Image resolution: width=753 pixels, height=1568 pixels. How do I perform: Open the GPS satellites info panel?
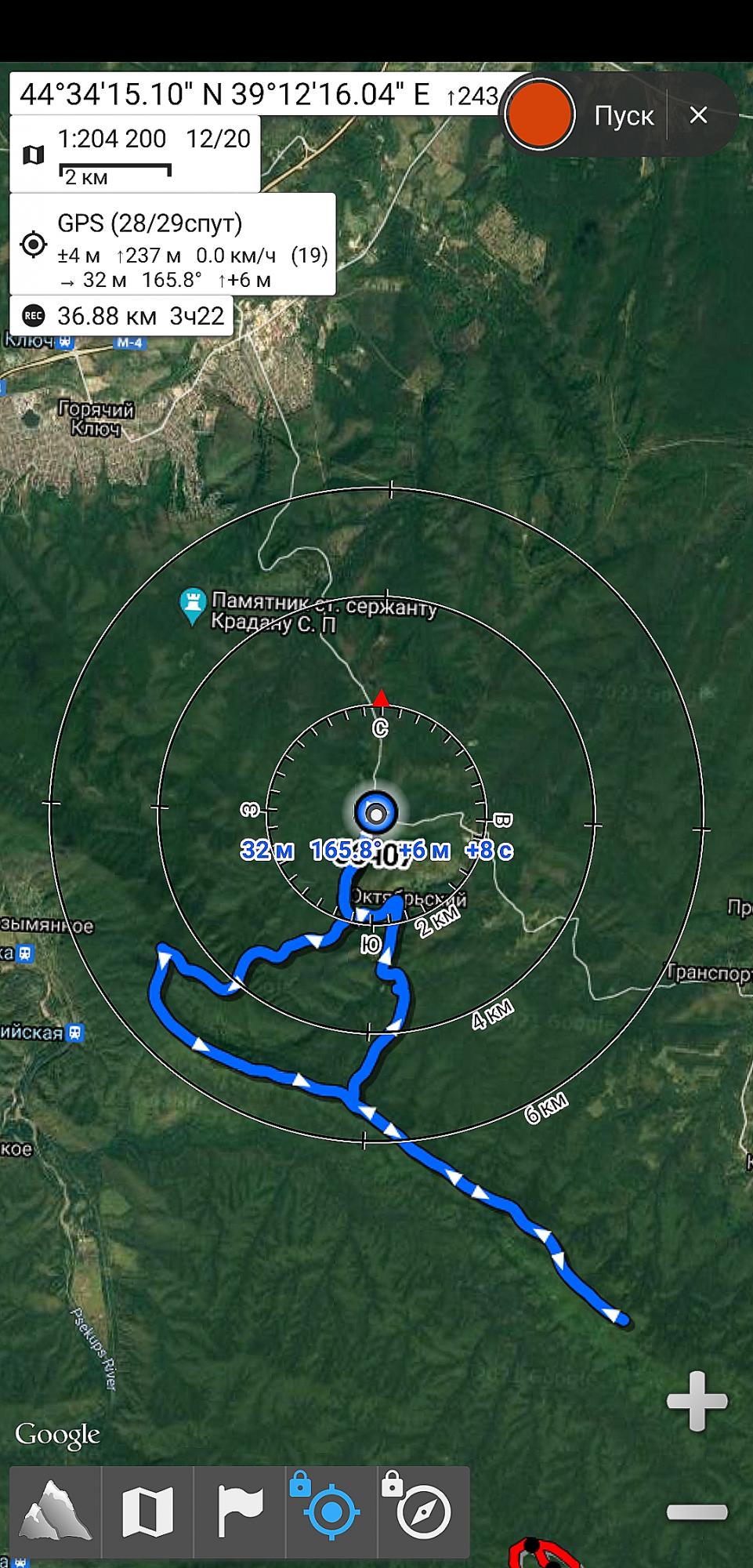point(172,245)
